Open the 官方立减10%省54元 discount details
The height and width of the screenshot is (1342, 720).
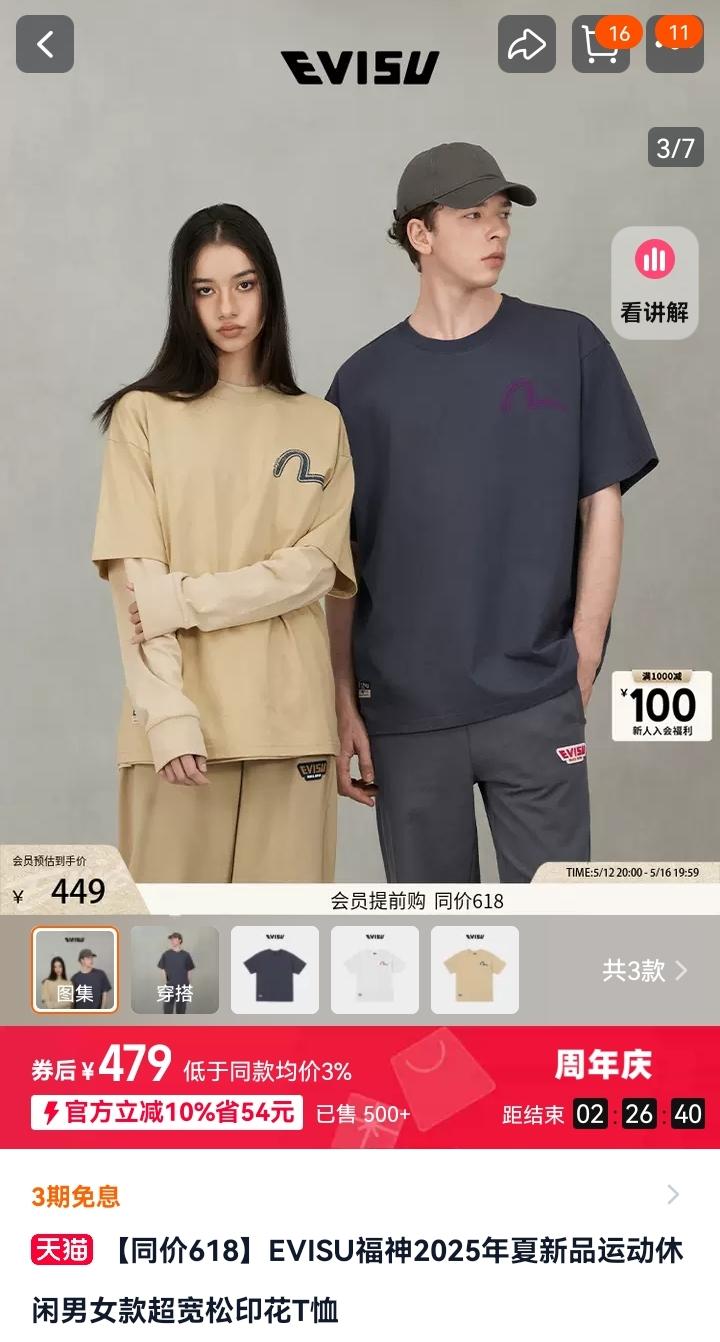click(167, 1112)
